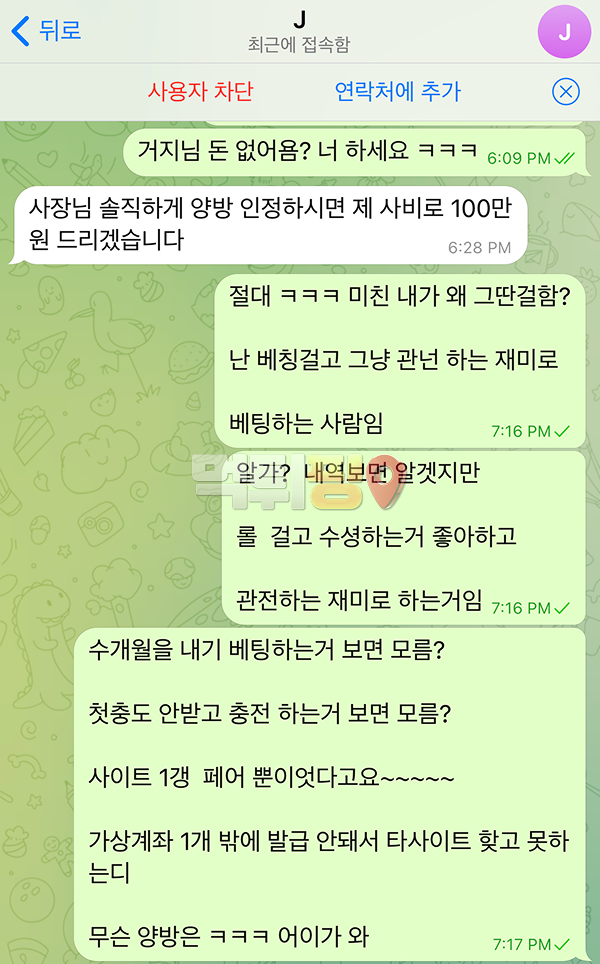The height and width of the screenshot is (964, 600).
Task: Add J via 연락처에 추가
Action: (x=398, y=92)
